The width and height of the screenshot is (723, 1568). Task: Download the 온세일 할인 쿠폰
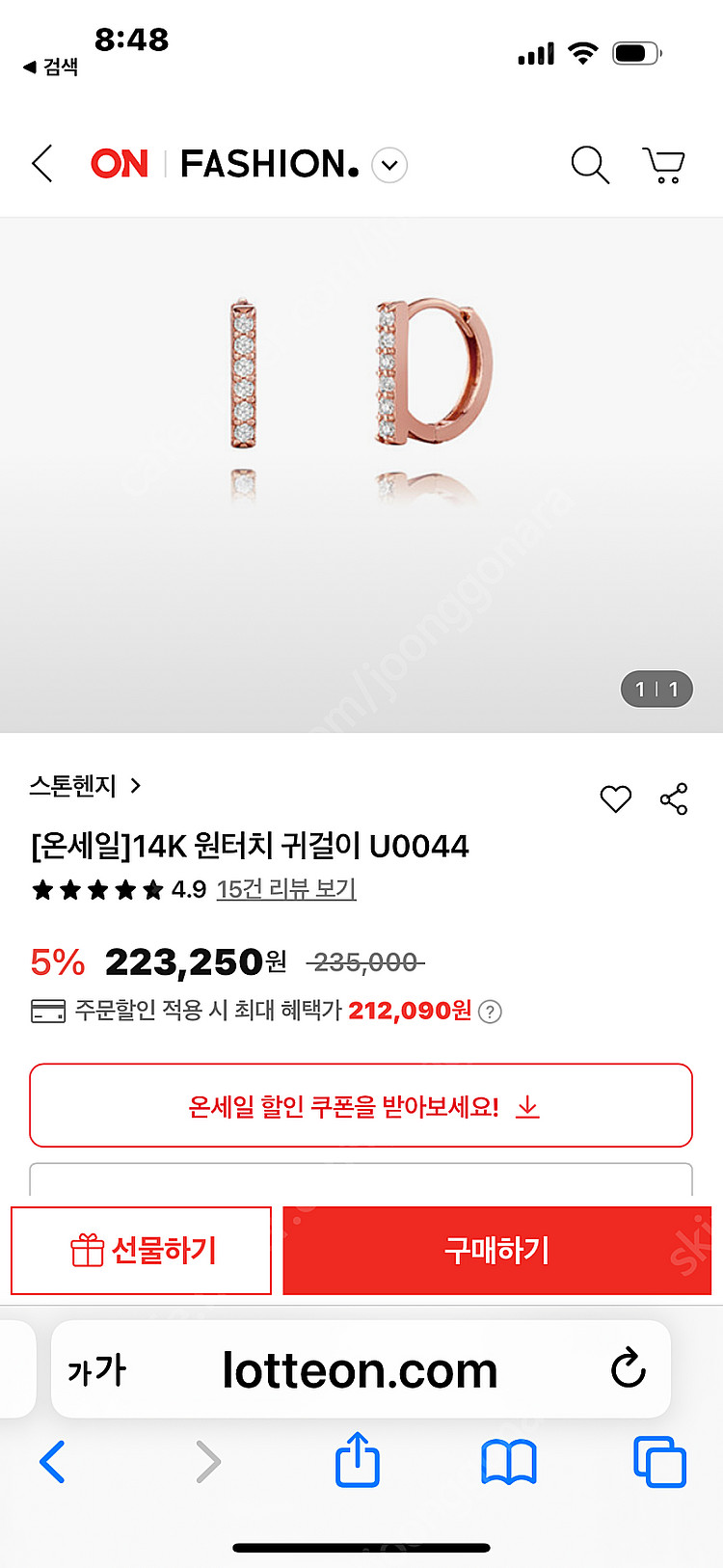point(361,1106)
